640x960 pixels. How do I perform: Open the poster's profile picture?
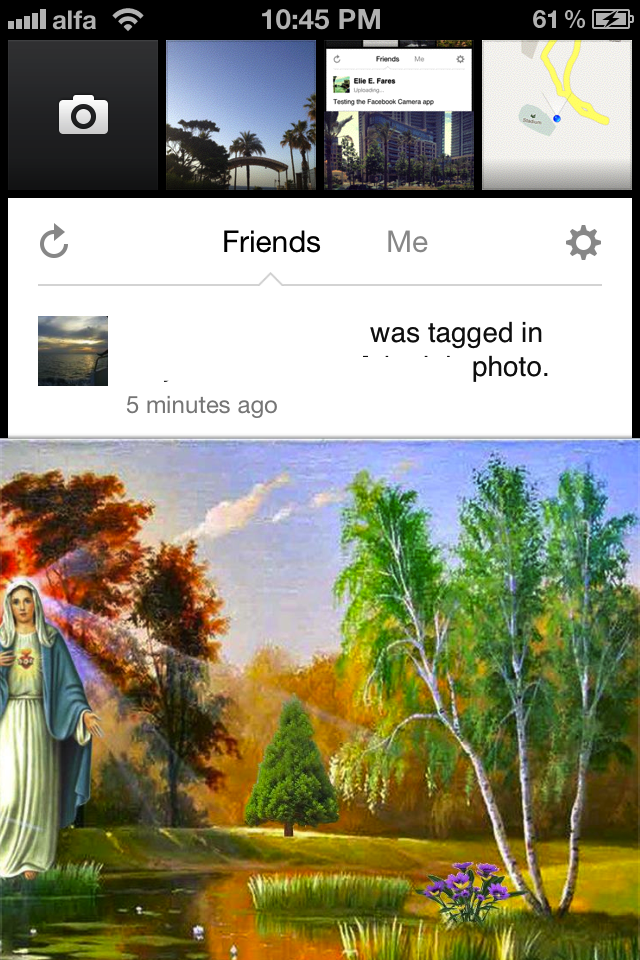73,351
